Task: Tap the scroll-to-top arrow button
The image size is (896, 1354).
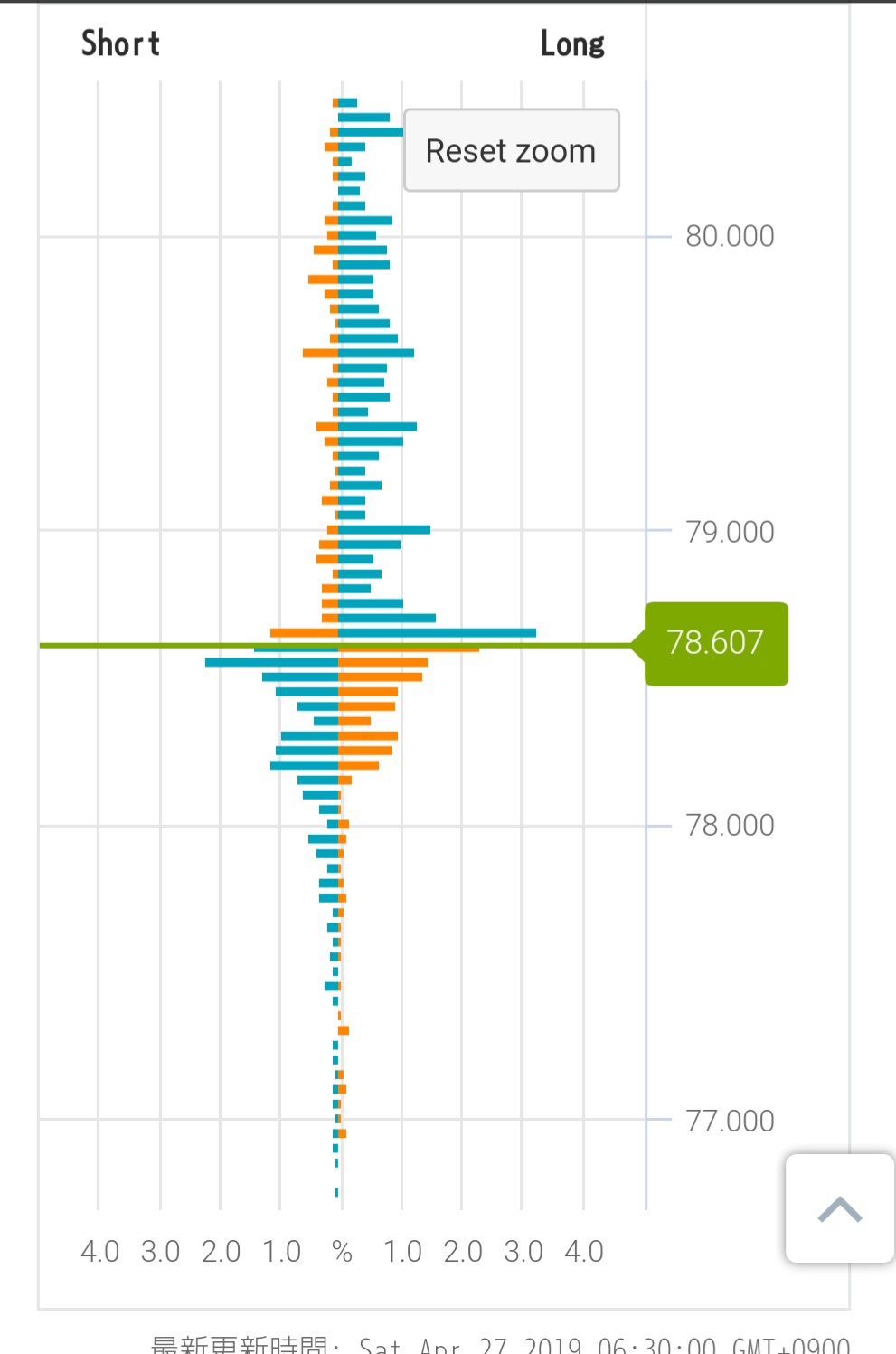Action: pos(839,1208)
